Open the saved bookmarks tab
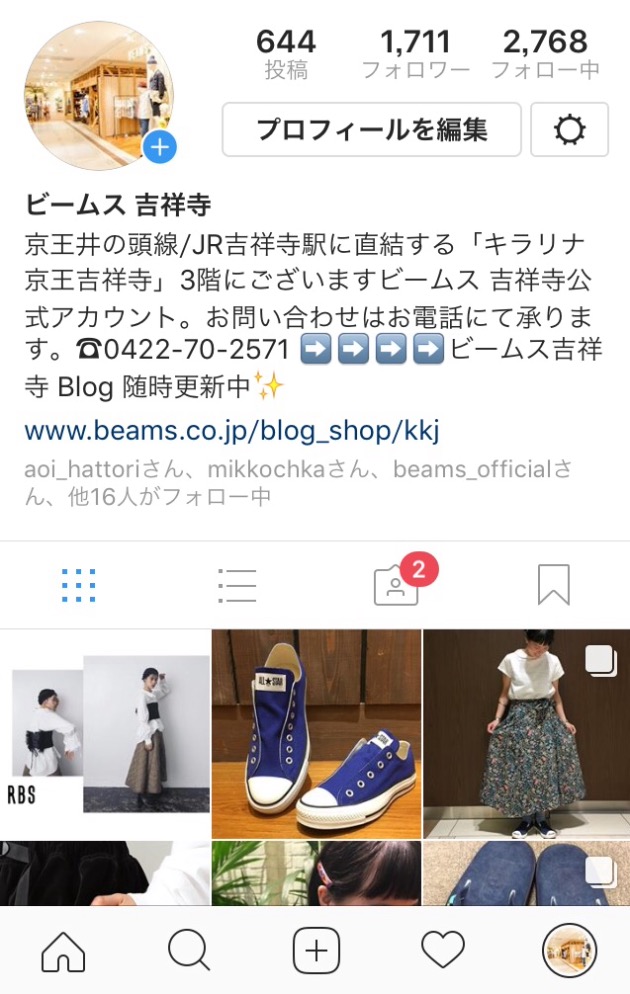Image resolution: width=630 pixels, height=994 pixels. coord(553,585)
